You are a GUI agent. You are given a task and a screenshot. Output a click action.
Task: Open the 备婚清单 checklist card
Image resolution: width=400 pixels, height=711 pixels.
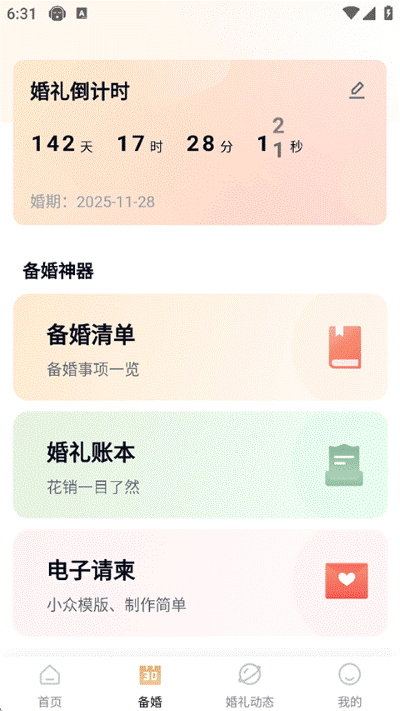(200, 347)
